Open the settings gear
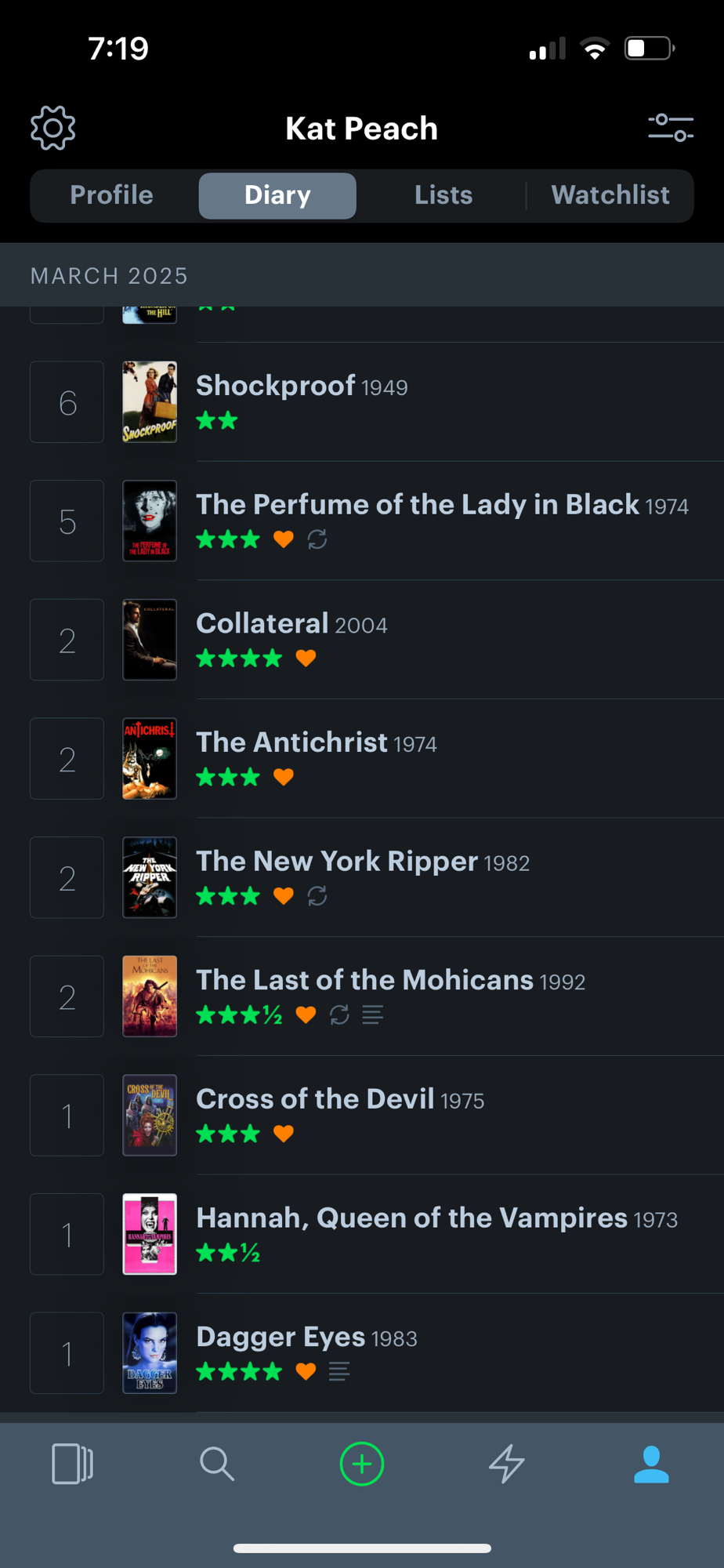This screenshot has height=1568, width=724. 52,128
